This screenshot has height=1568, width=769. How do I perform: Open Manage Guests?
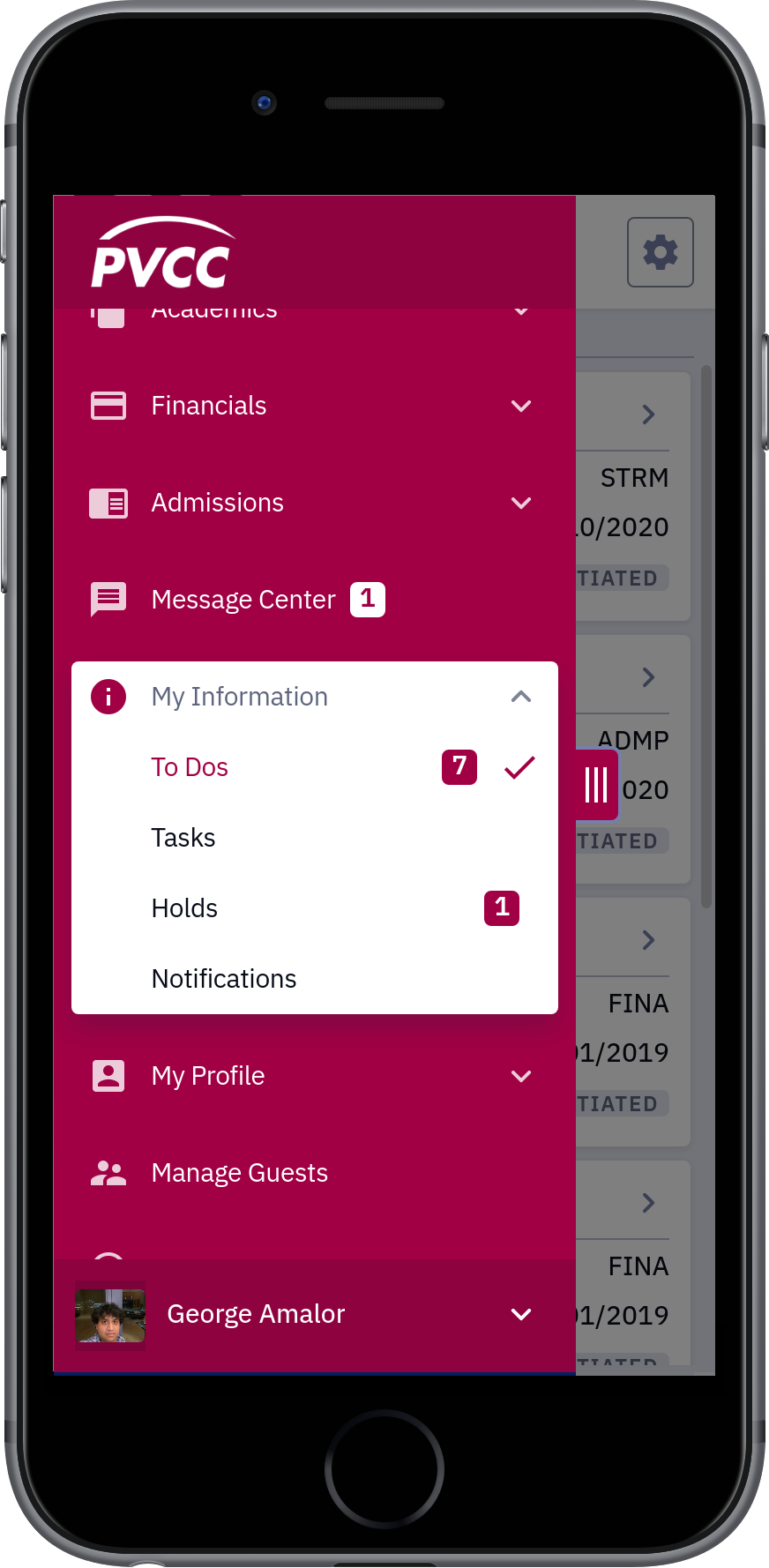pos(314,1173)
